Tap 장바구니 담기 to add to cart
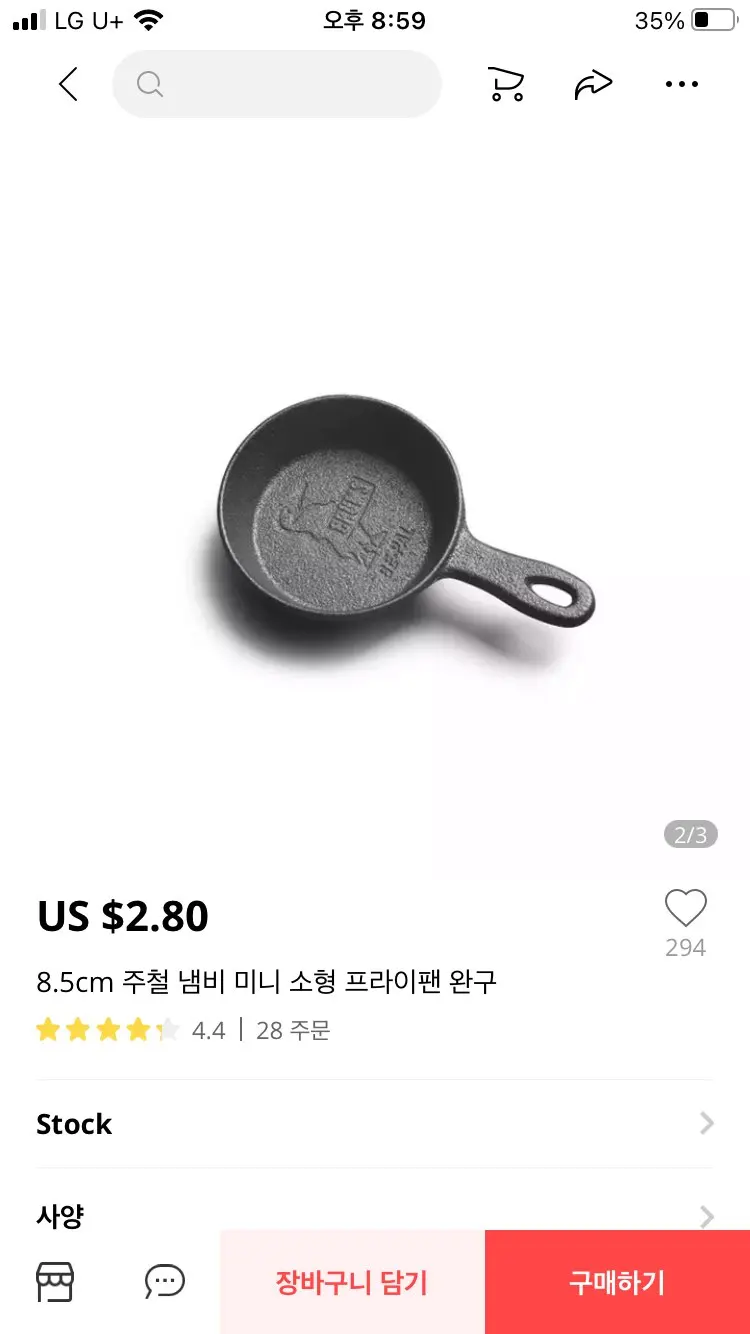 pyautogui.click(x=352, y=1282)
